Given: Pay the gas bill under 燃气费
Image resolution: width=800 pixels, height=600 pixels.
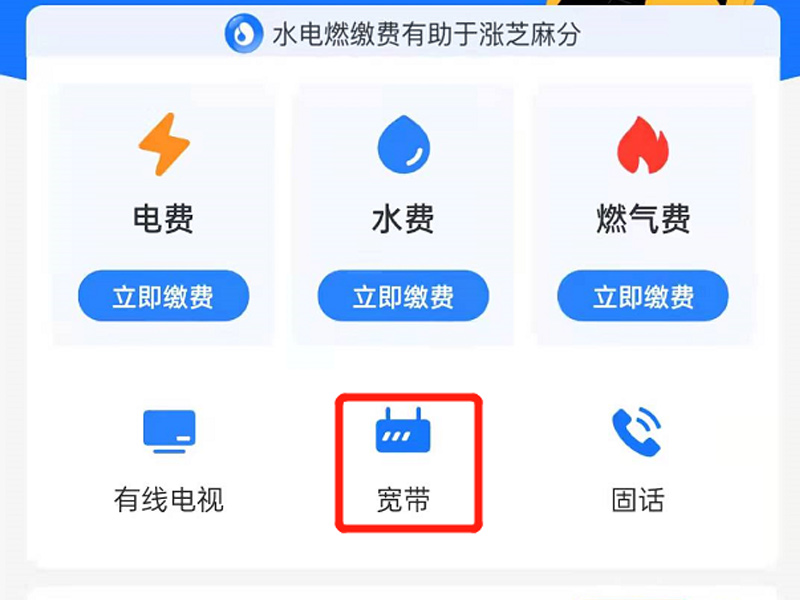Looking at the screenshot, I should [643, 296].
